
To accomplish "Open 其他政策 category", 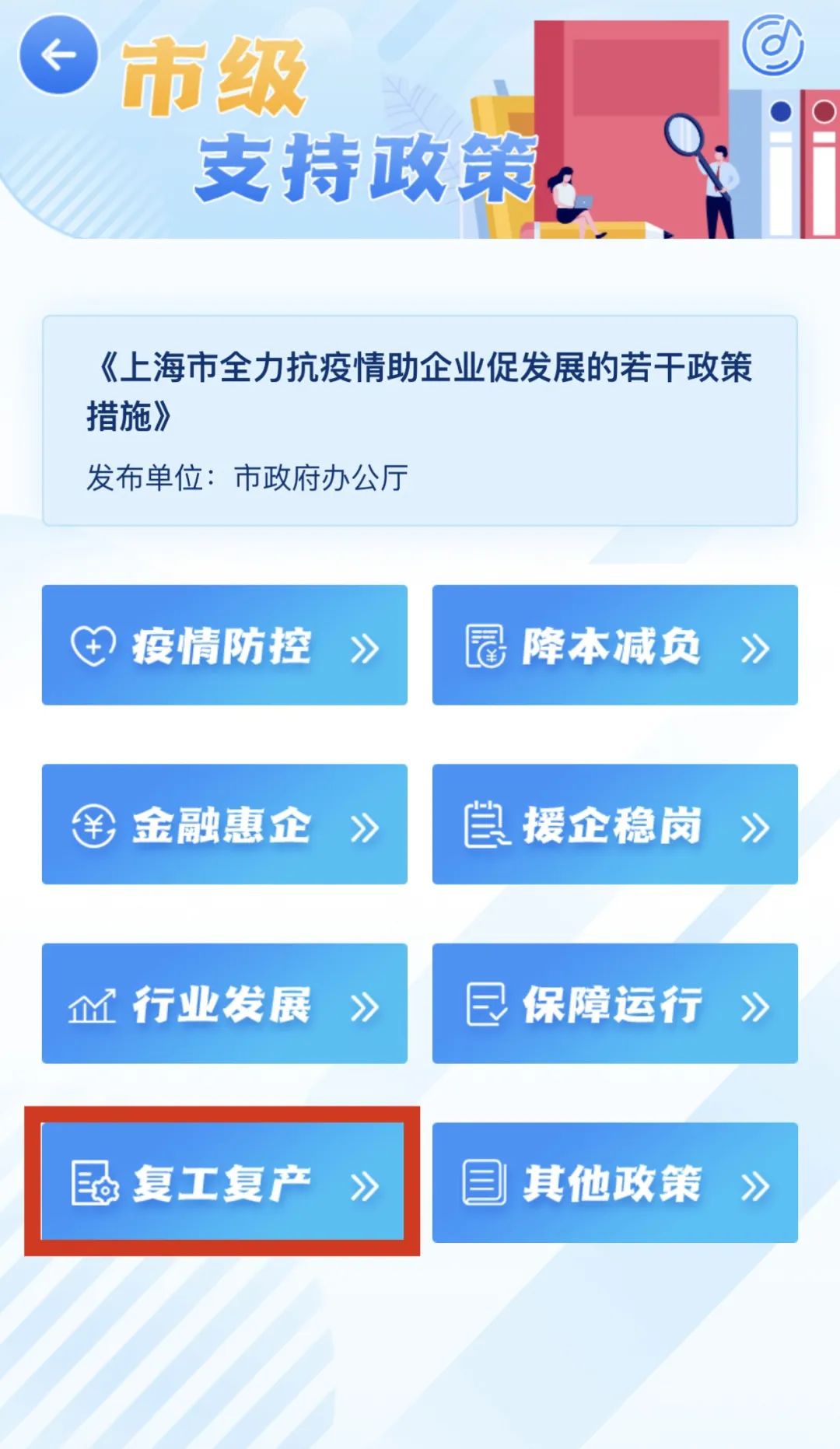I will 614,1182.
